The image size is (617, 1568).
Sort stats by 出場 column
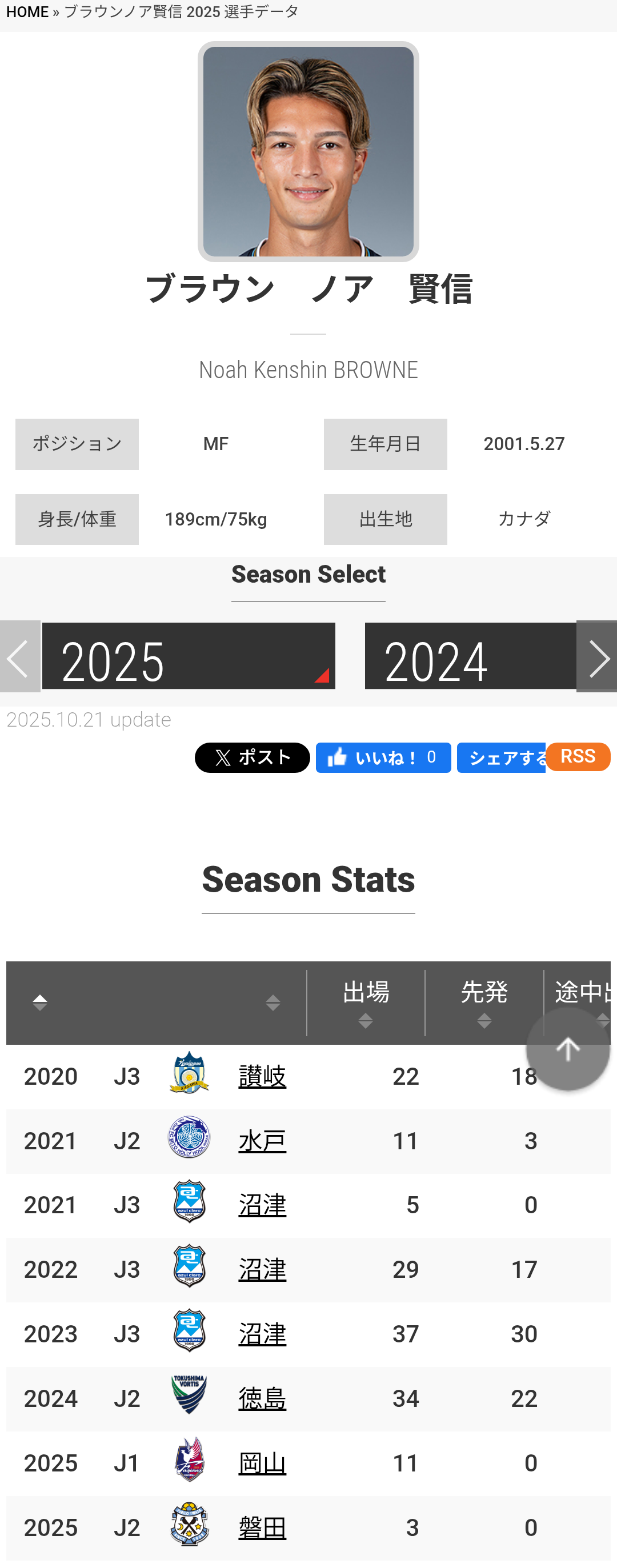[x=366, y=1002]
